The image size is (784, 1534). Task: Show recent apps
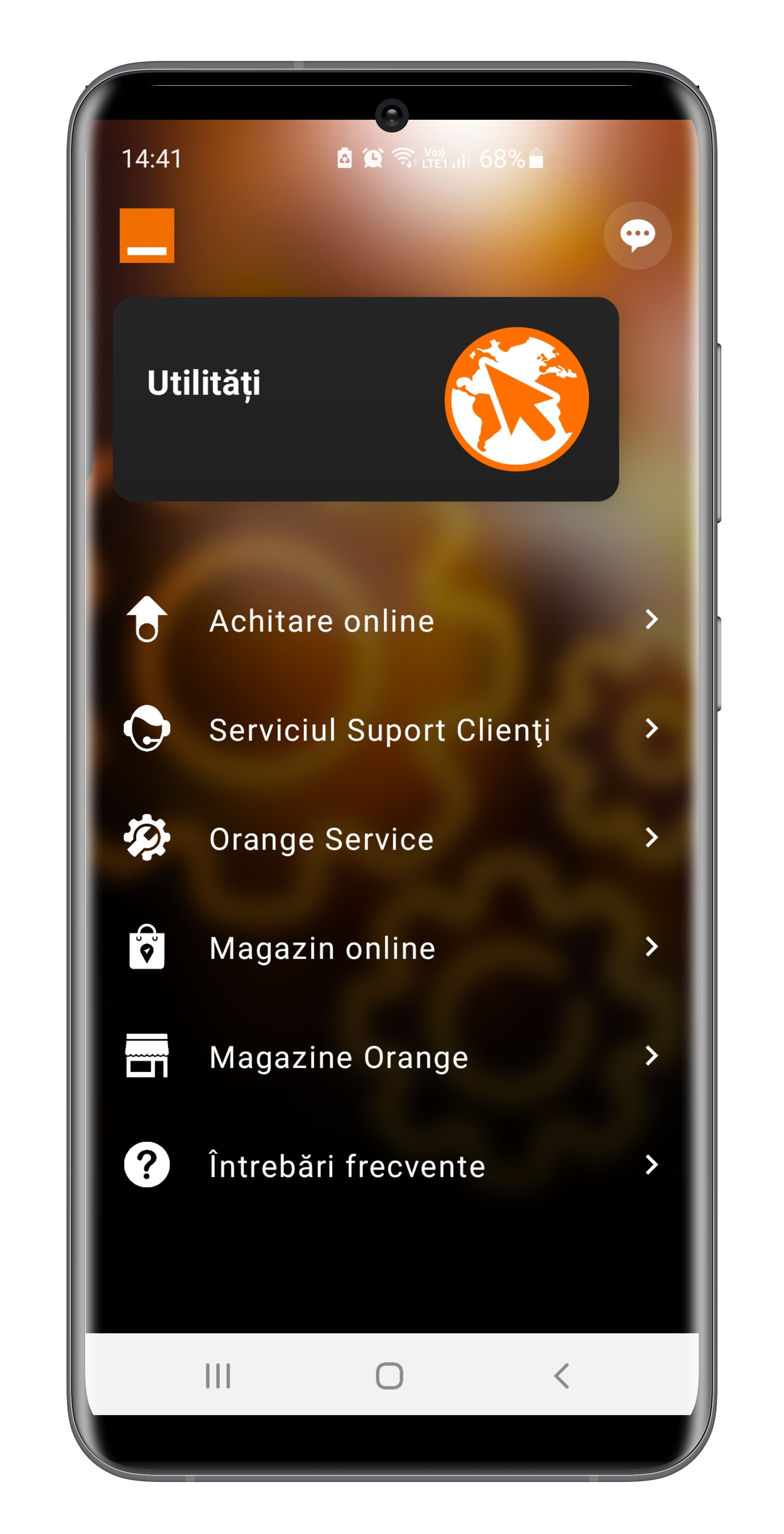tap(218, 1375)
